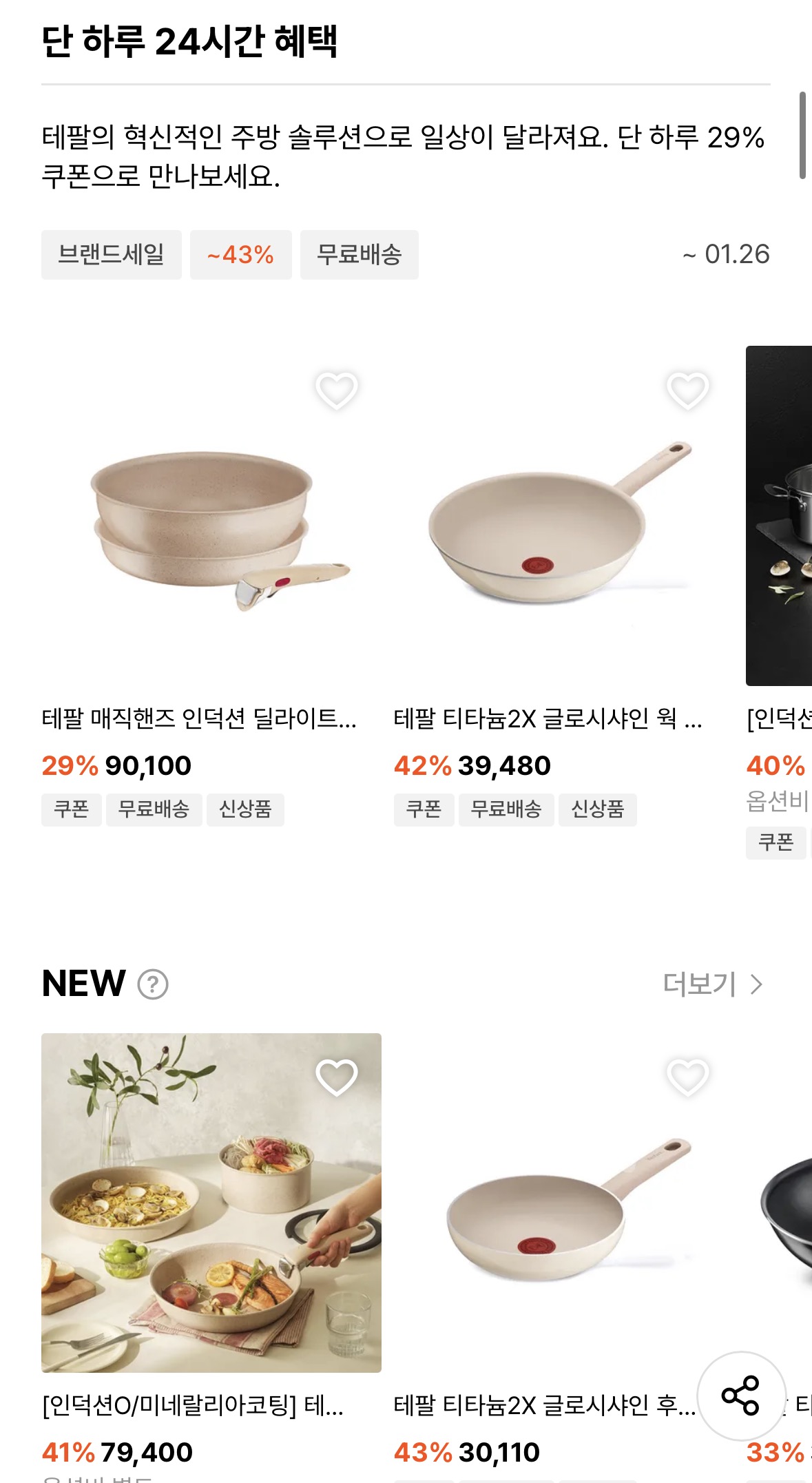Image resolution: width=812 pixels, height=1483 pixels.
Task: Tap 더보기 to see more NEW items
Action: tap(713, 984)
